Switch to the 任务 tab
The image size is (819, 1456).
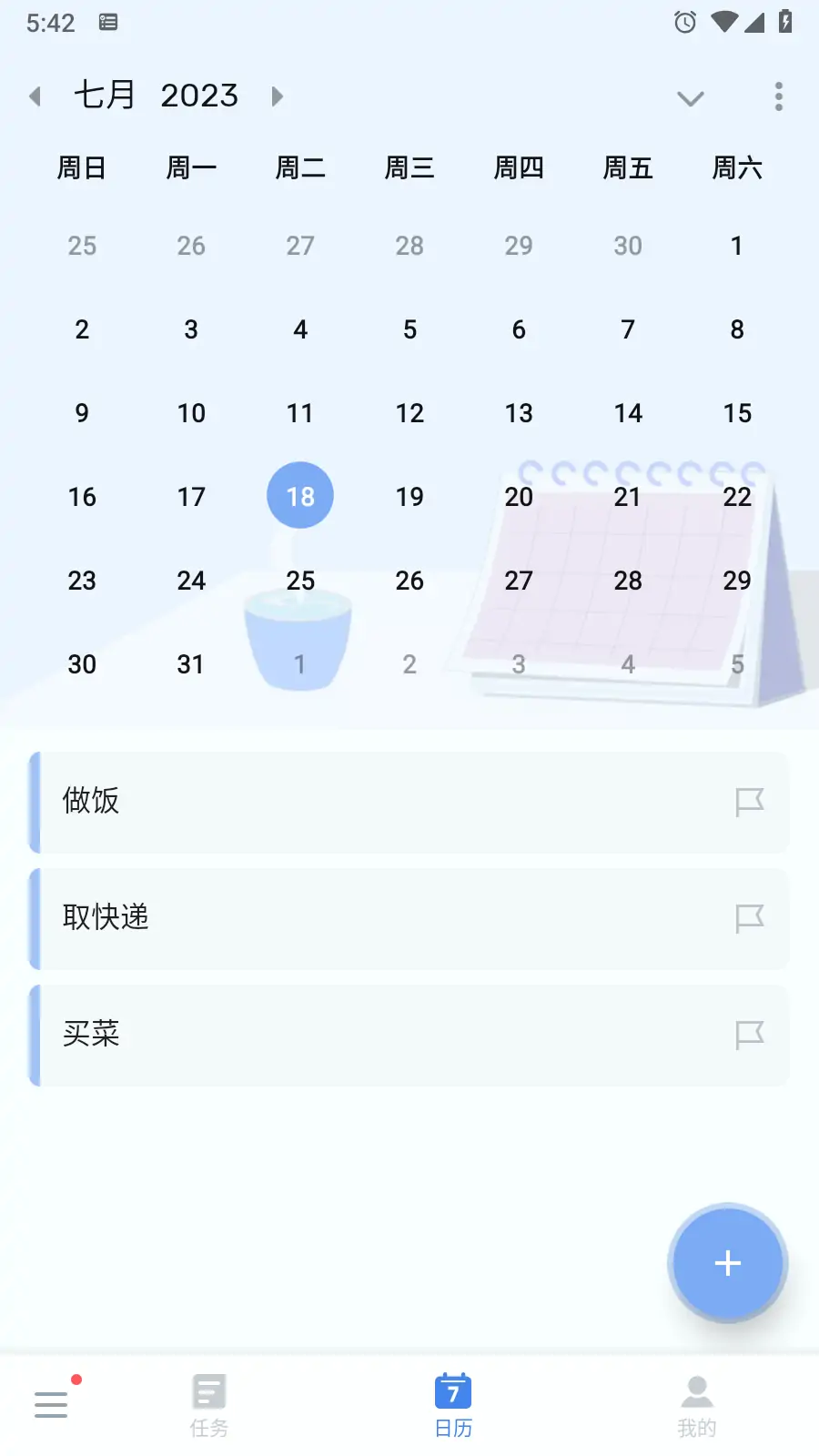pos(207,1403)
